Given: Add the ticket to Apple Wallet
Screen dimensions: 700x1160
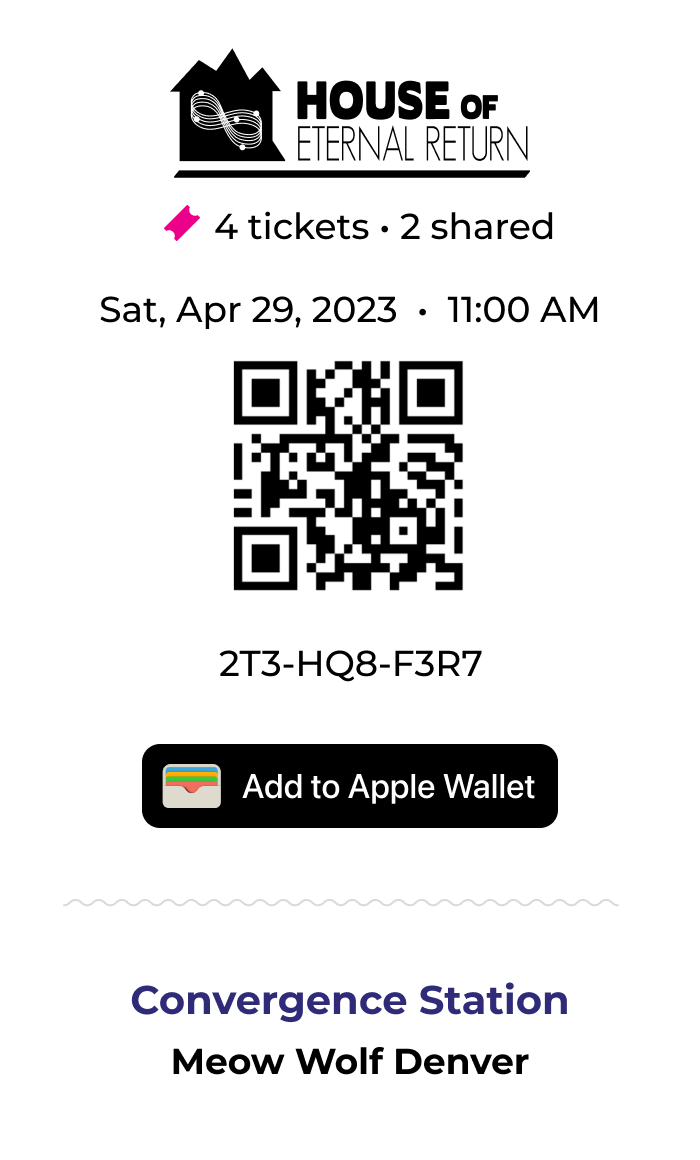Looking at the screenshot, I should coord(349,786).
